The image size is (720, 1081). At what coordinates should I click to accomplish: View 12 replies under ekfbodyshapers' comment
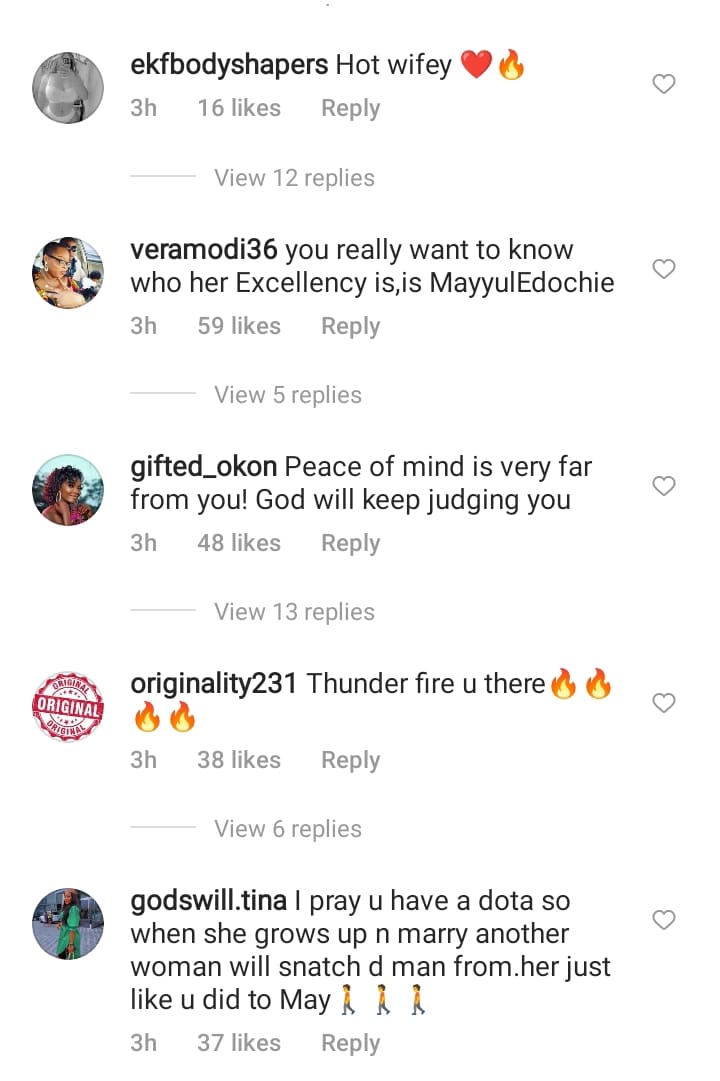pyautogui.click(x=294, y=178)
